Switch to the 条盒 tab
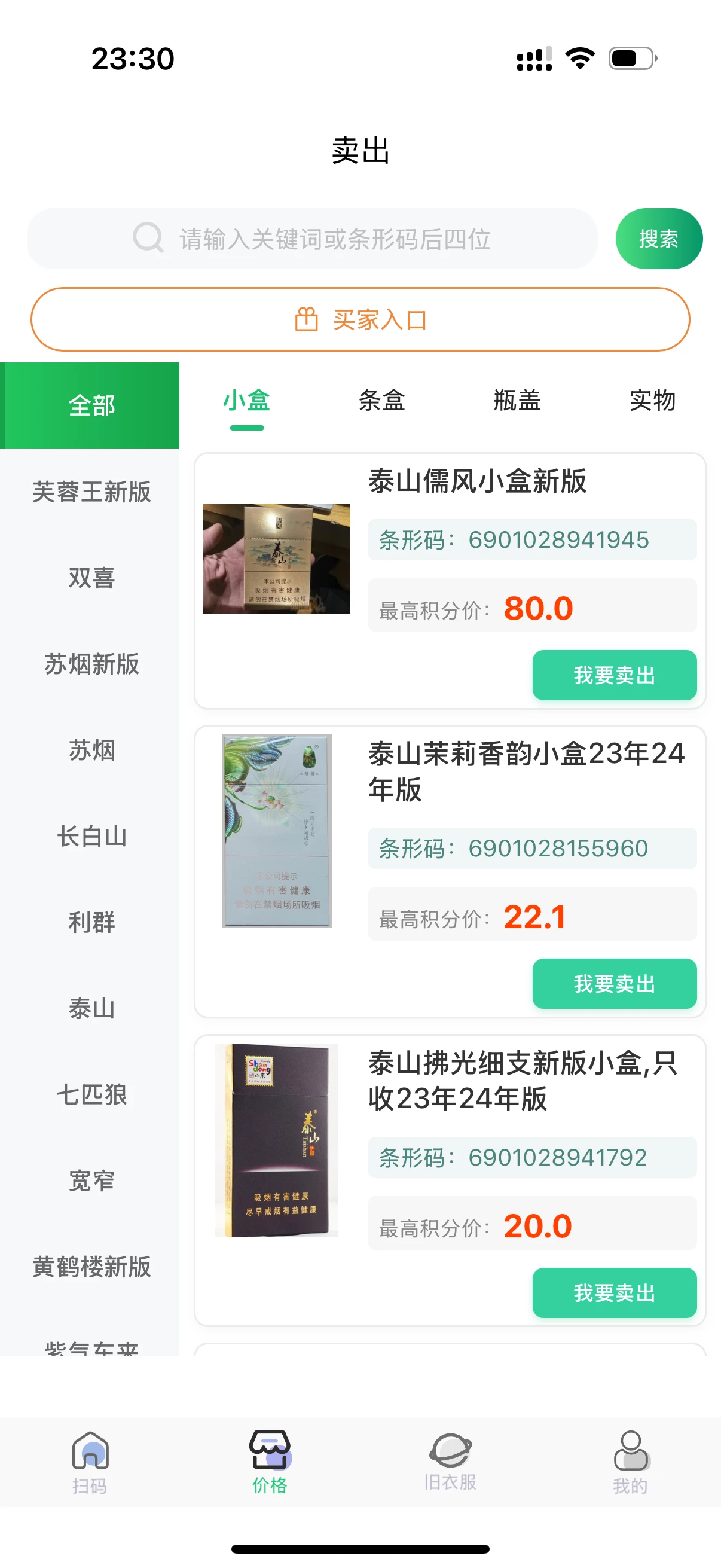 (381, 401)
